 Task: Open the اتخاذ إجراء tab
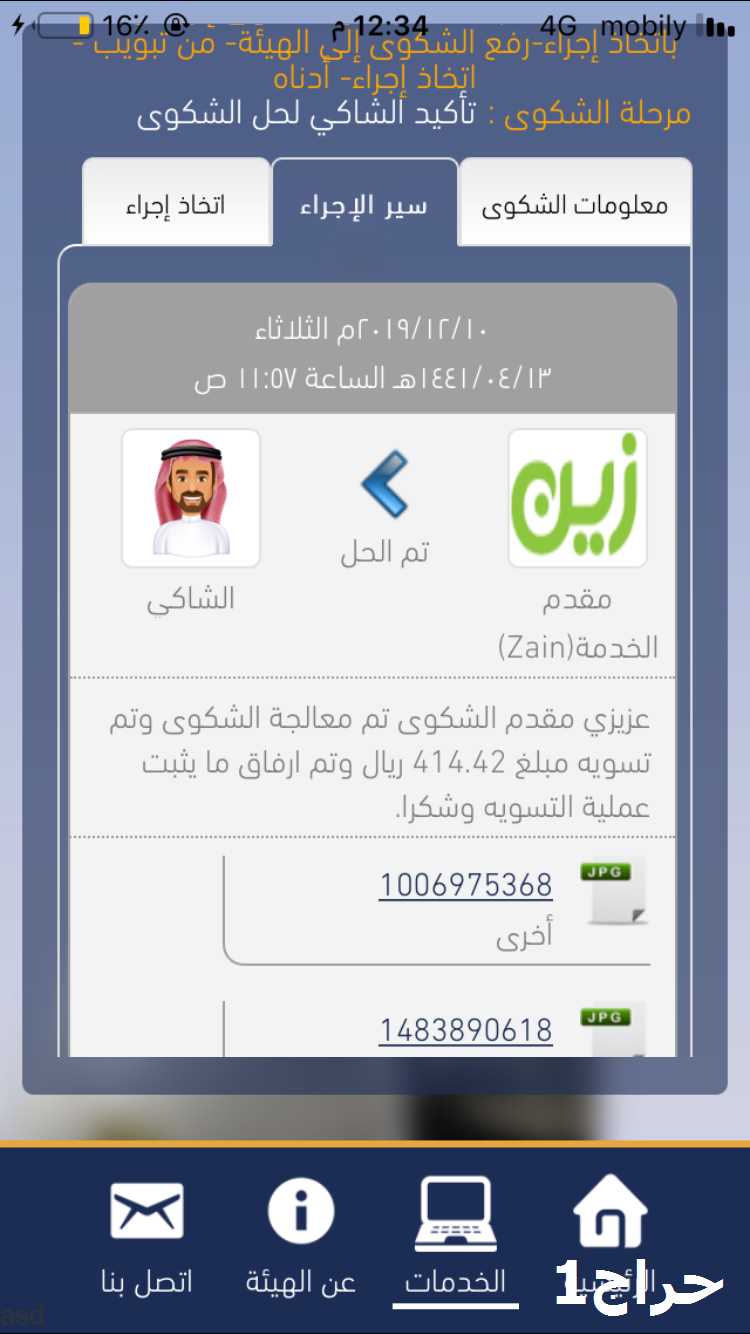[x=176, y=203]
